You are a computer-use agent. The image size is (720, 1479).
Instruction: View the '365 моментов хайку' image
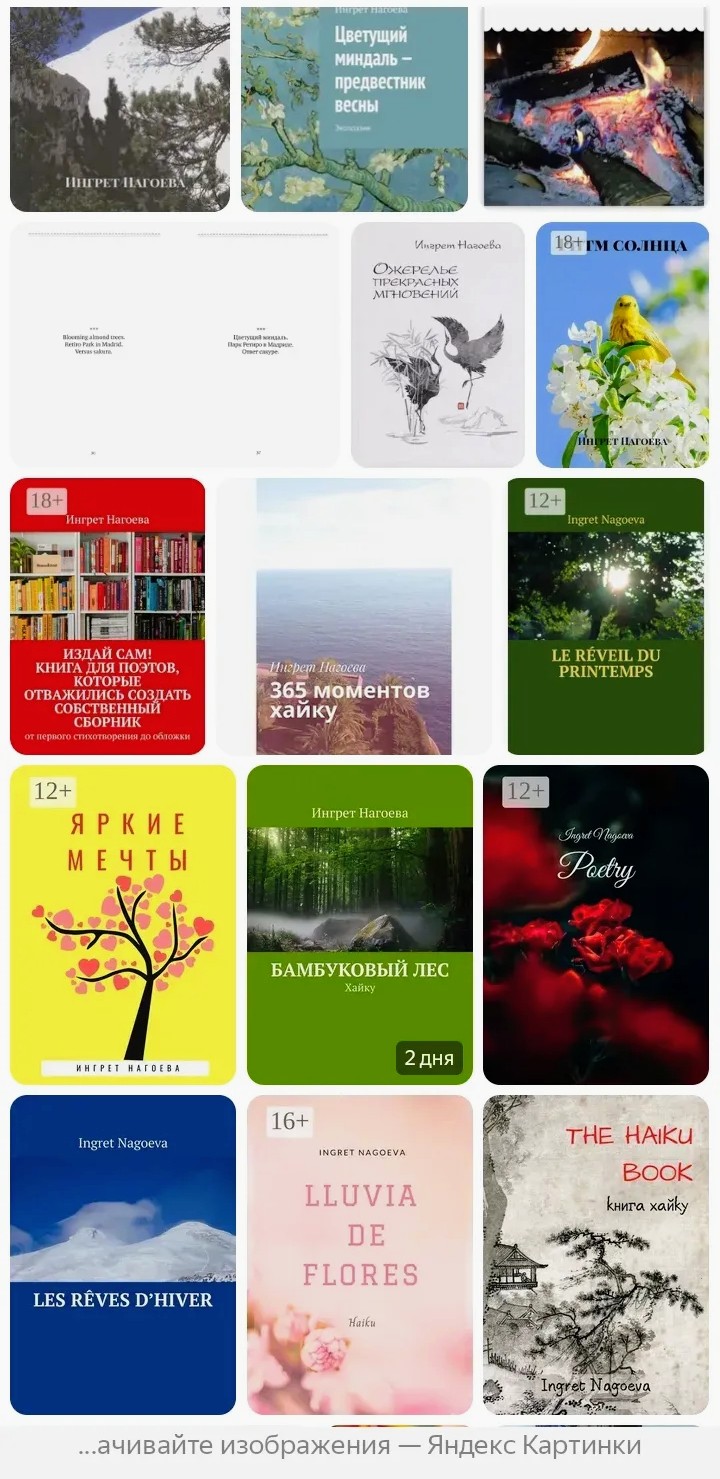354,616
